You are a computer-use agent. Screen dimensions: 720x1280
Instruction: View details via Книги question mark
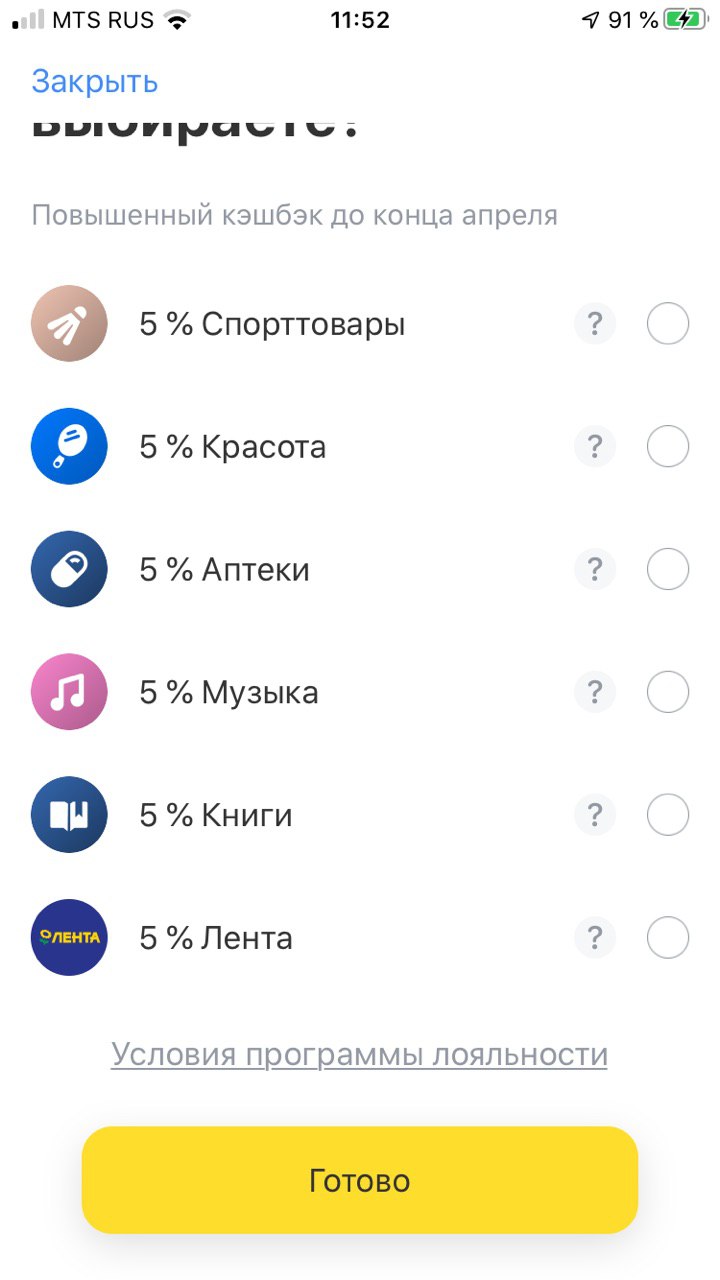[x=595, y=815]
